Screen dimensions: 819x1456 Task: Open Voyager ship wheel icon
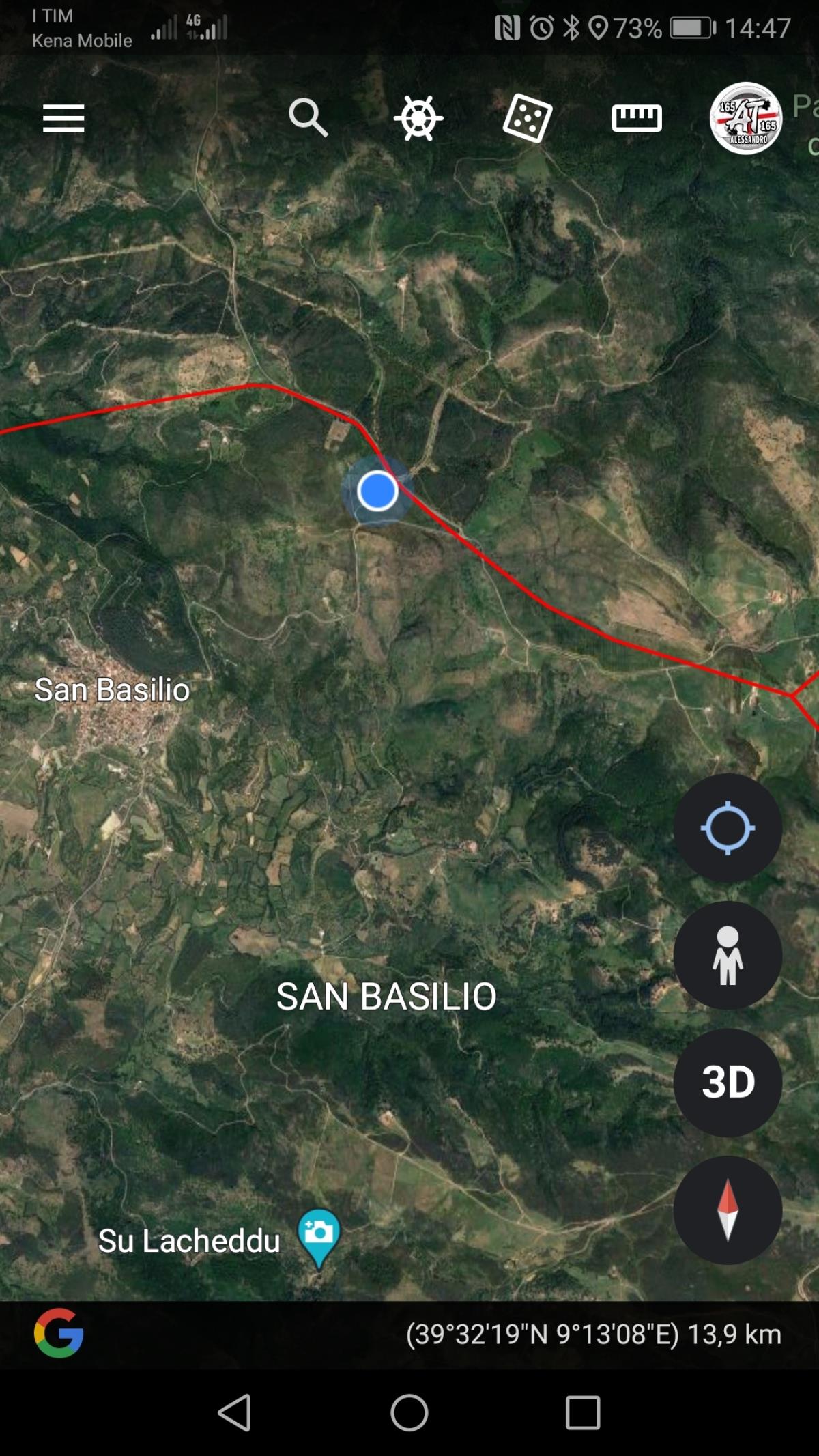coord(418,118)
